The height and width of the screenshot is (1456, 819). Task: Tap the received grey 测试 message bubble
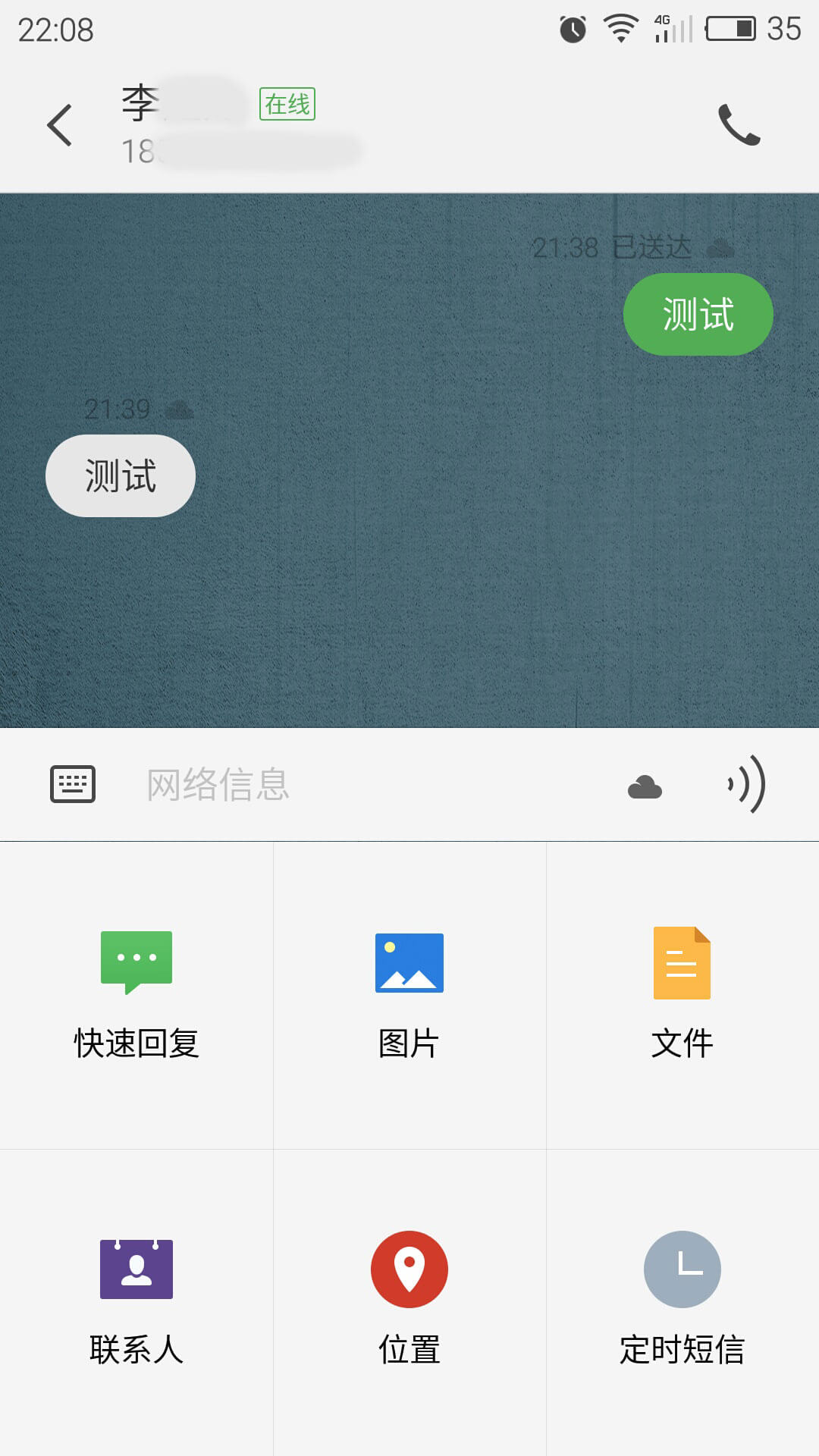(121, 475)
